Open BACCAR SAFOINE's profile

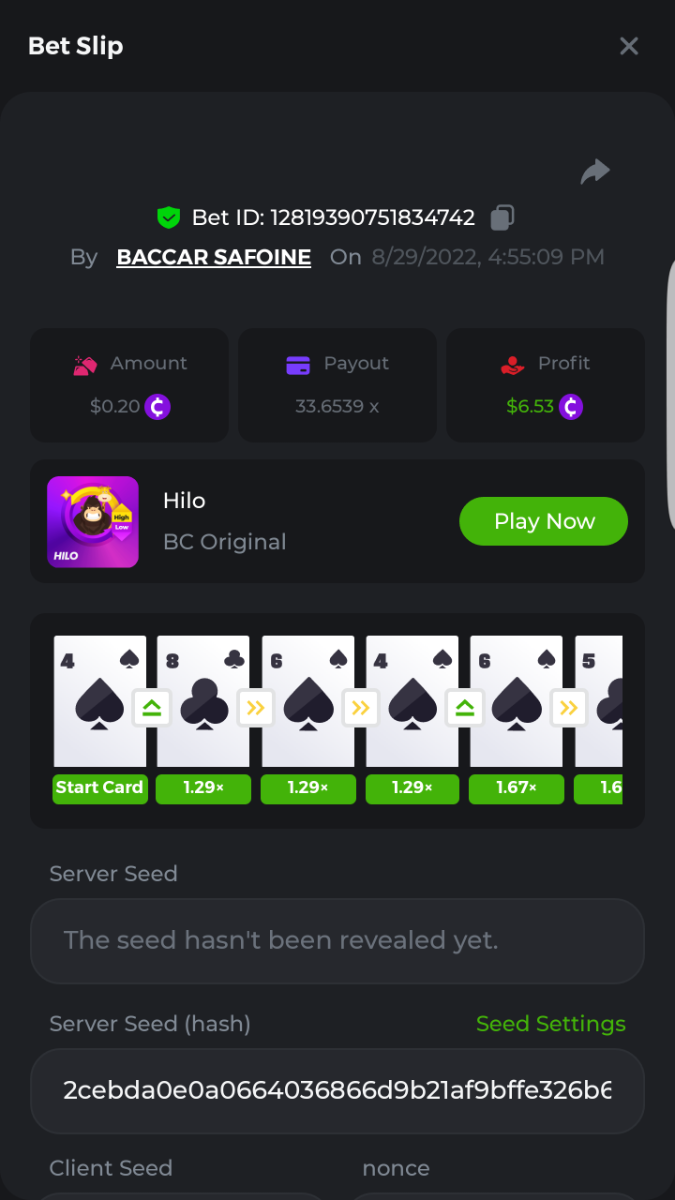click(214, 257)
